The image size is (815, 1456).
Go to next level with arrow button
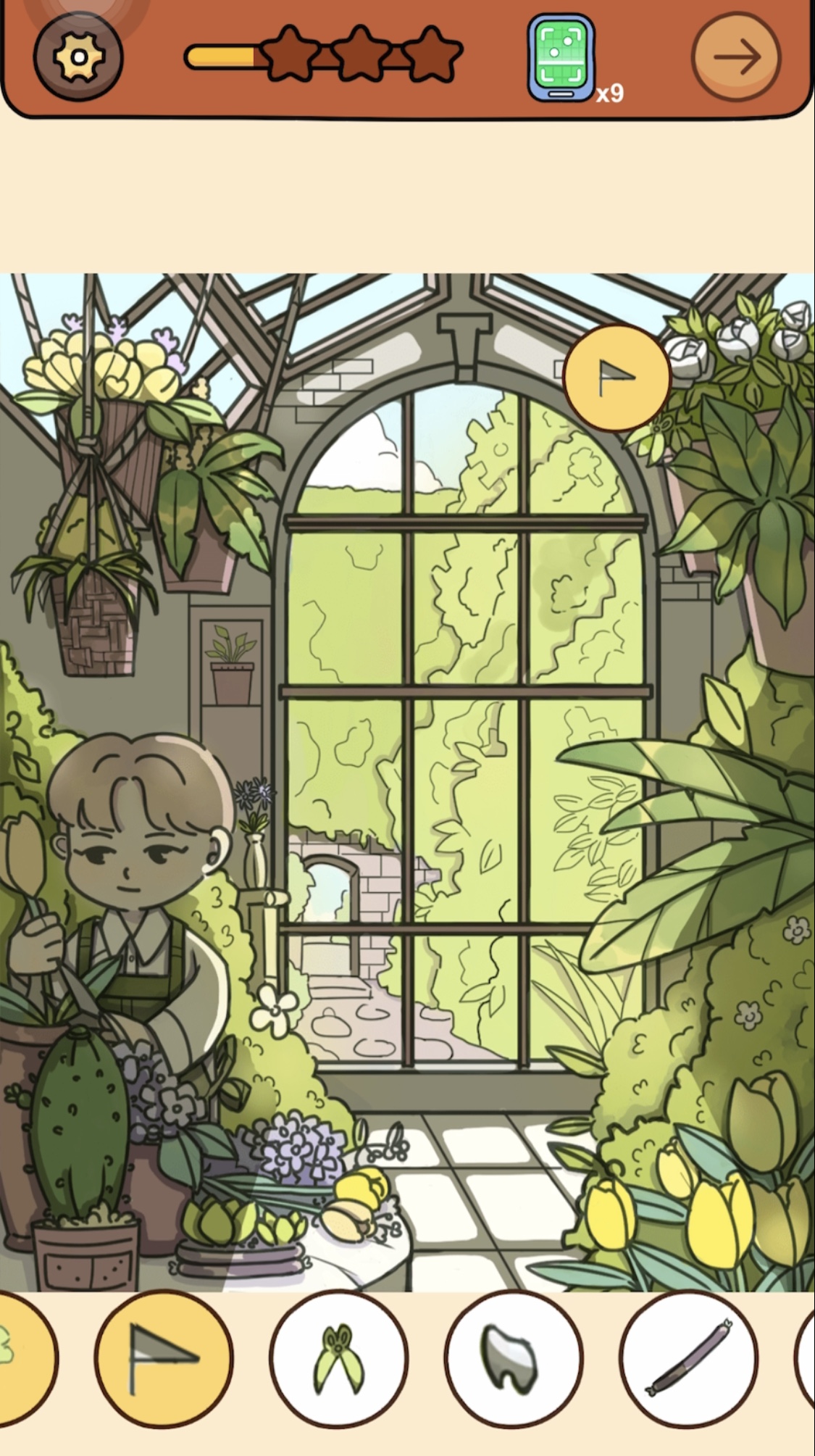pos(736,57)
